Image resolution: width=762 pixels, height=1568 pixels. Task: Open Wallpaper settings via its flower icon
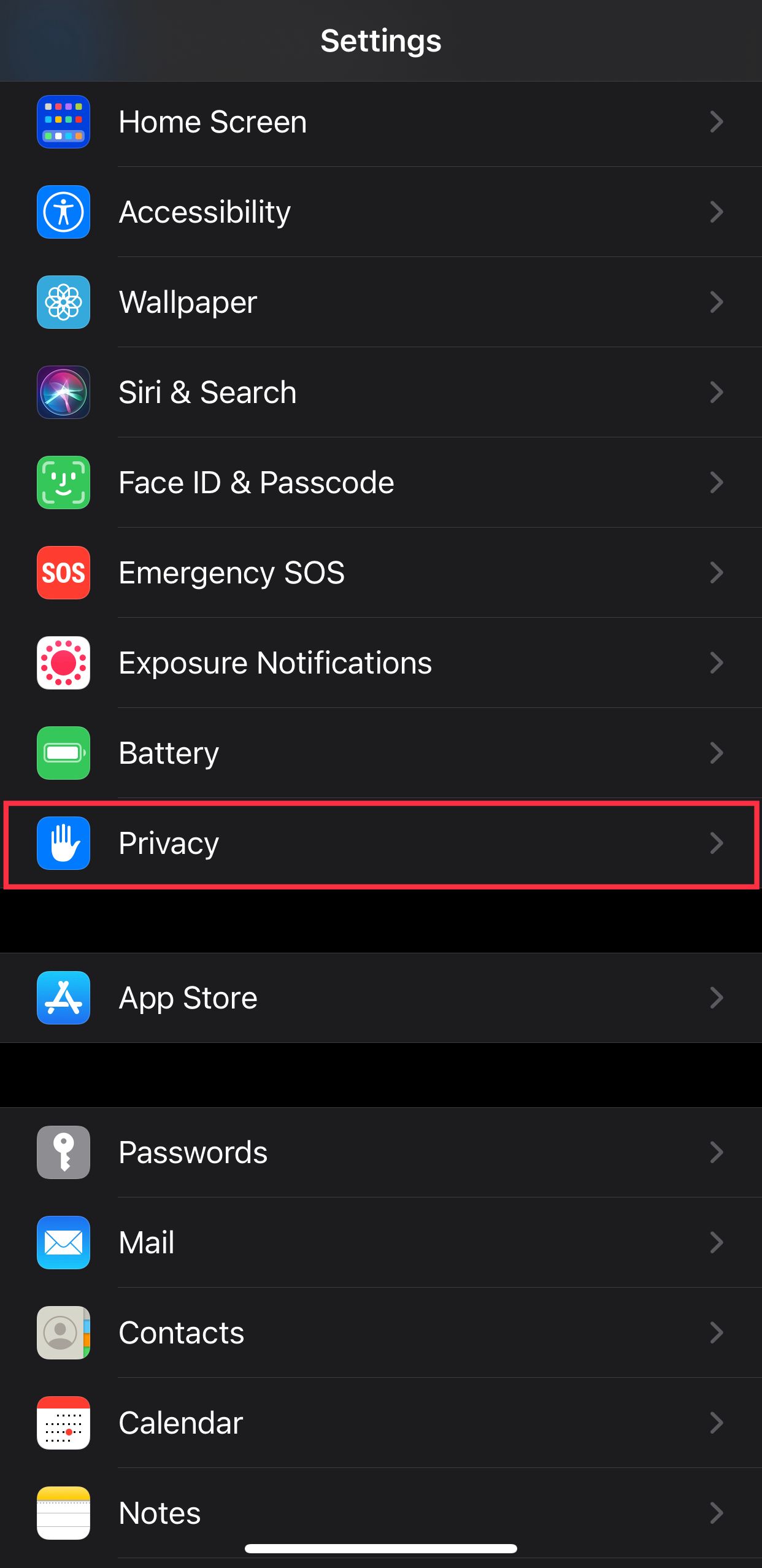[x=63, y=302]
